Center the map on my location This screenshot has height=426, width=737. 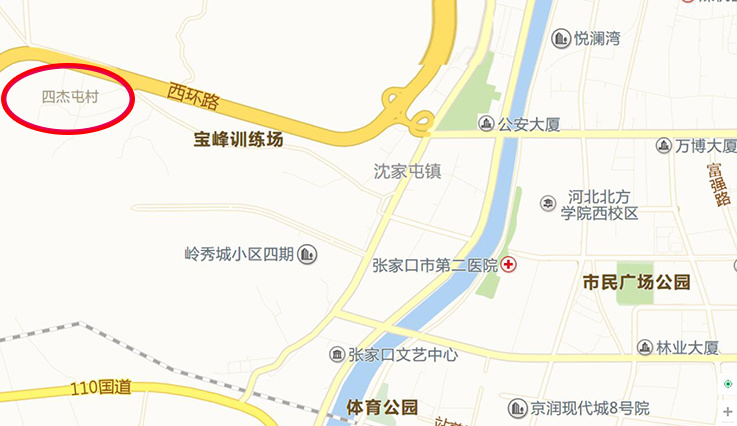click(728, 384)
